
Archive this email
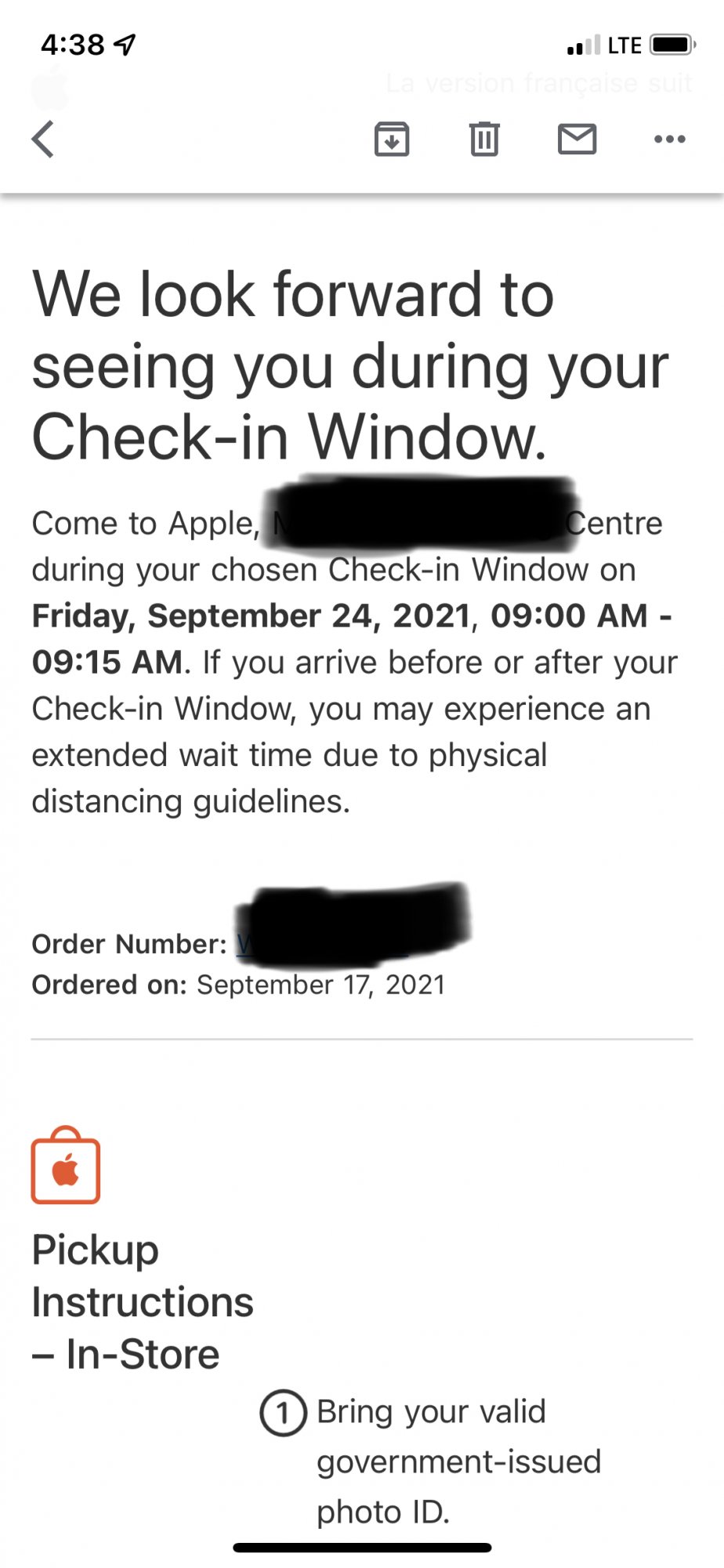(x=391, y=140)
